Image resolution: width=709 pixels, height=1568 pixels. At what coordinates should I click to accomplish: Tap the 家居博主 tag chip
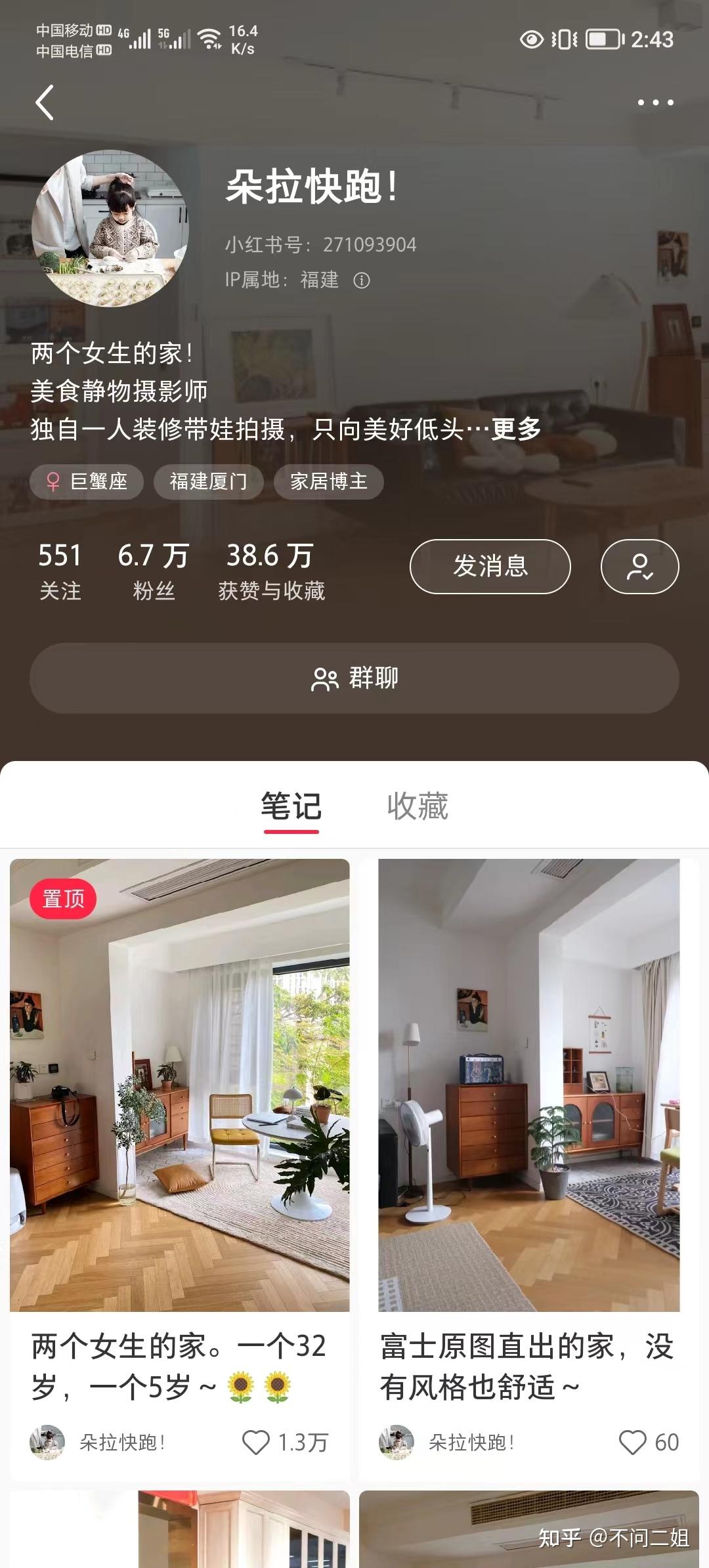pyautogui.click(x=329, y=482)
